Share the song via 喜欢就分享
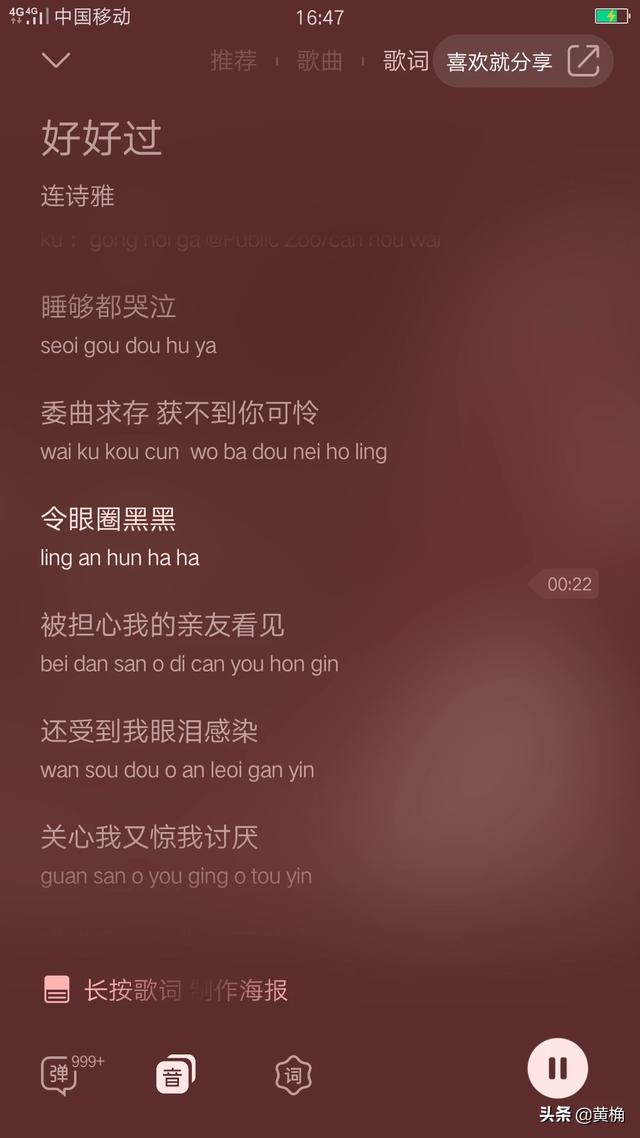The height and width of the screenshot is (1138, 640). click(x=523, y=62)
